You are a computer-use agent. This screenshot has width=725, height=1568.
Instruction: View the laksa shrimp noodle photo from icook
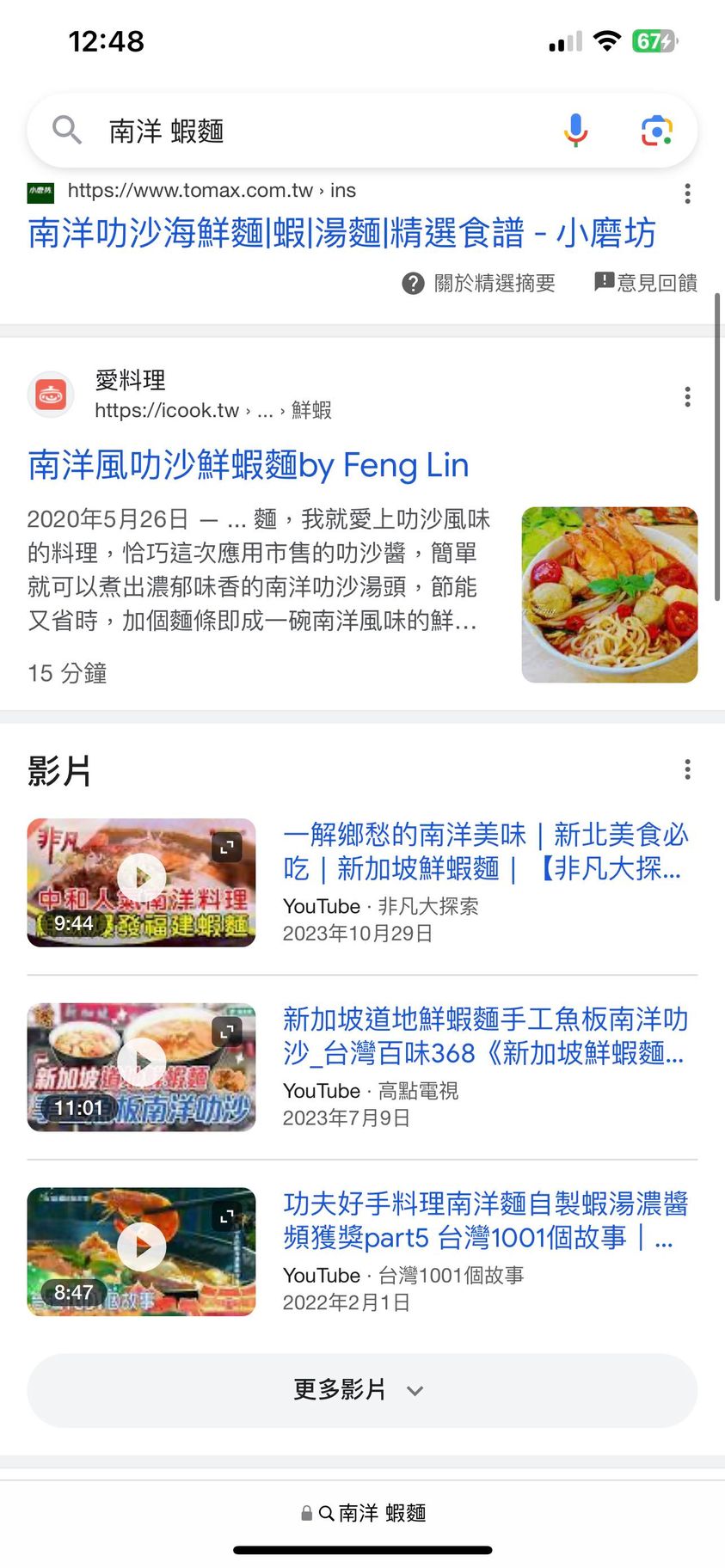[x=609, y=595]
